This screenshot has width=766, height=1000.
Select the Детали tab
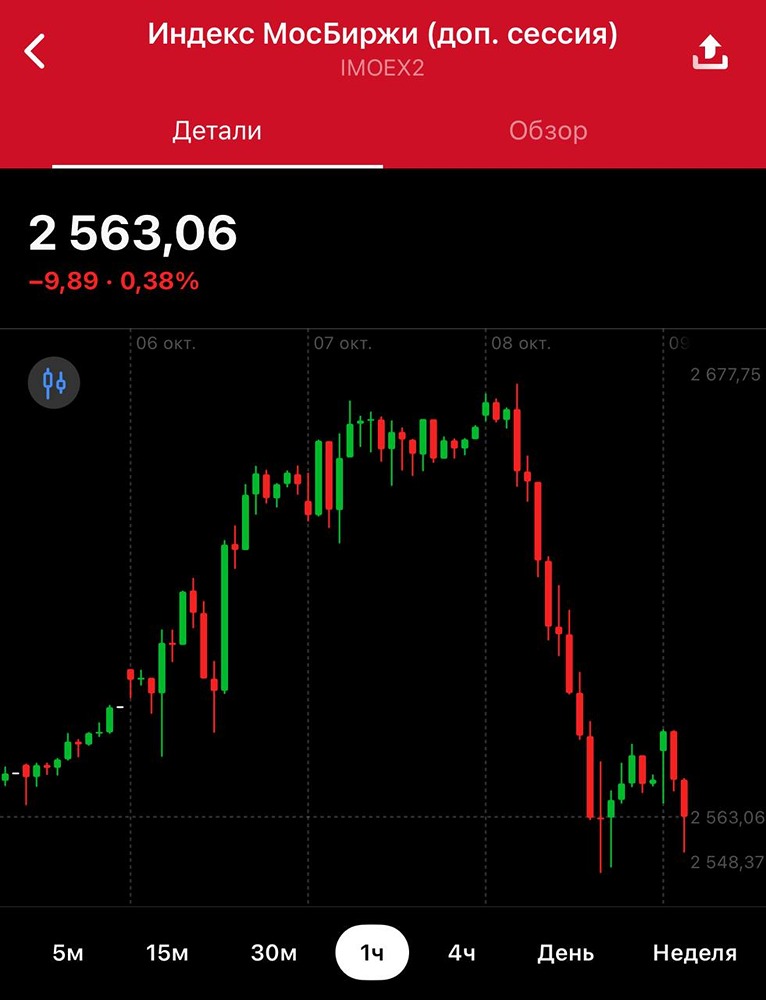217,131
